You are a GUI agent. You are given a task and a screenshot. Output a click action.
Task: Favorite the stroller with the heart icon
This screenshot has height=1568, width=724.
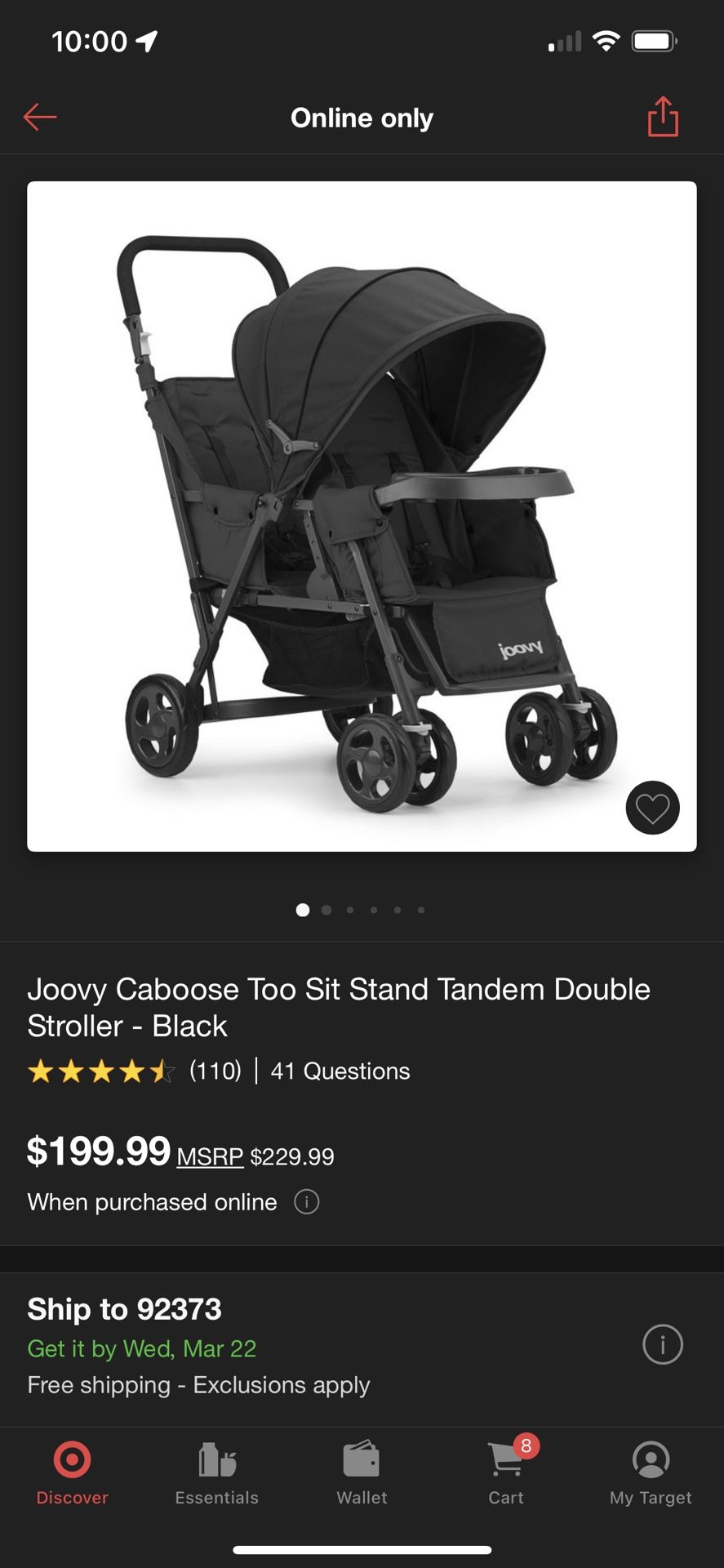click(x=652, y=808)
